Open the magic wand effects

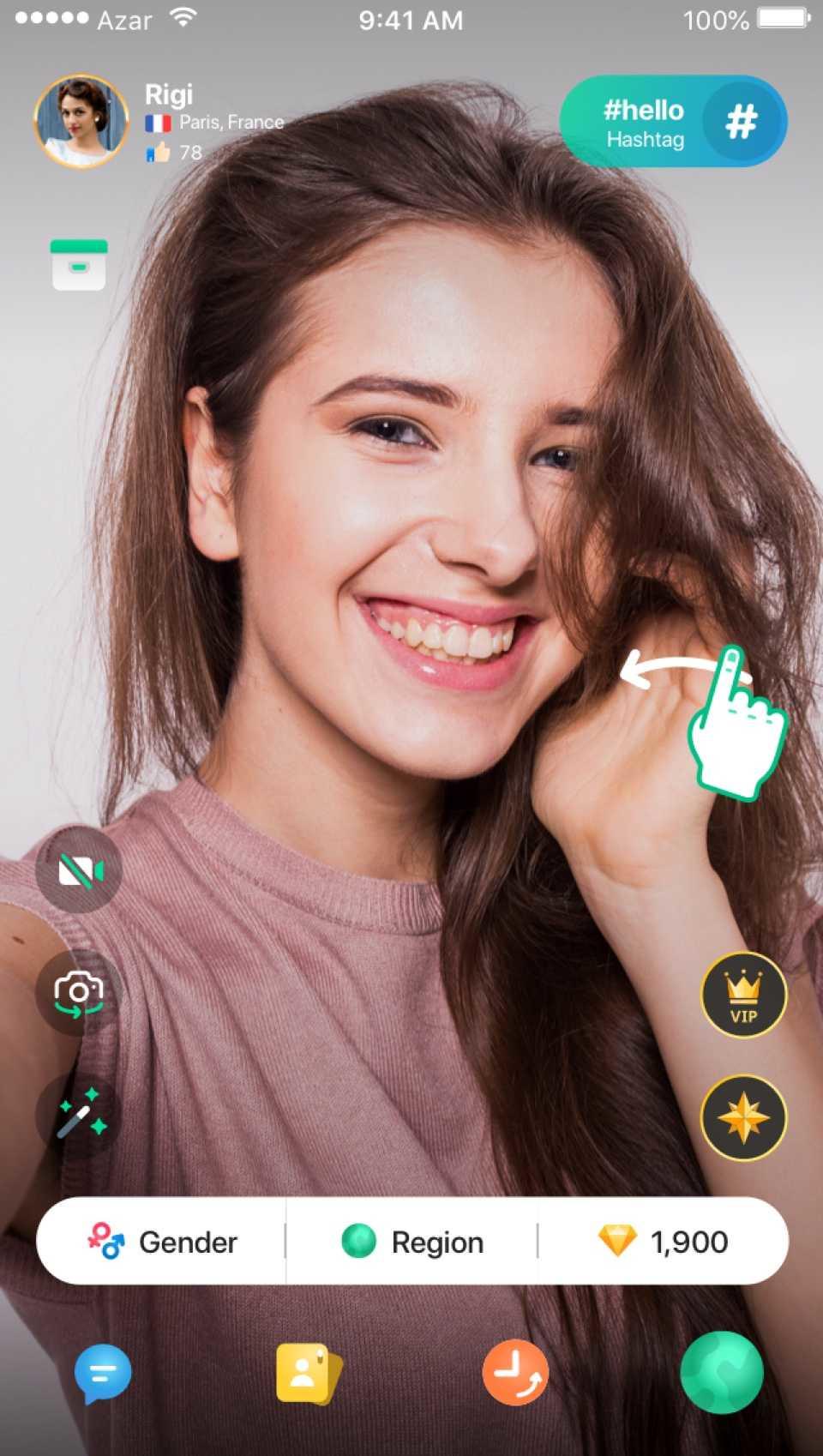(x=79, y=1115)
